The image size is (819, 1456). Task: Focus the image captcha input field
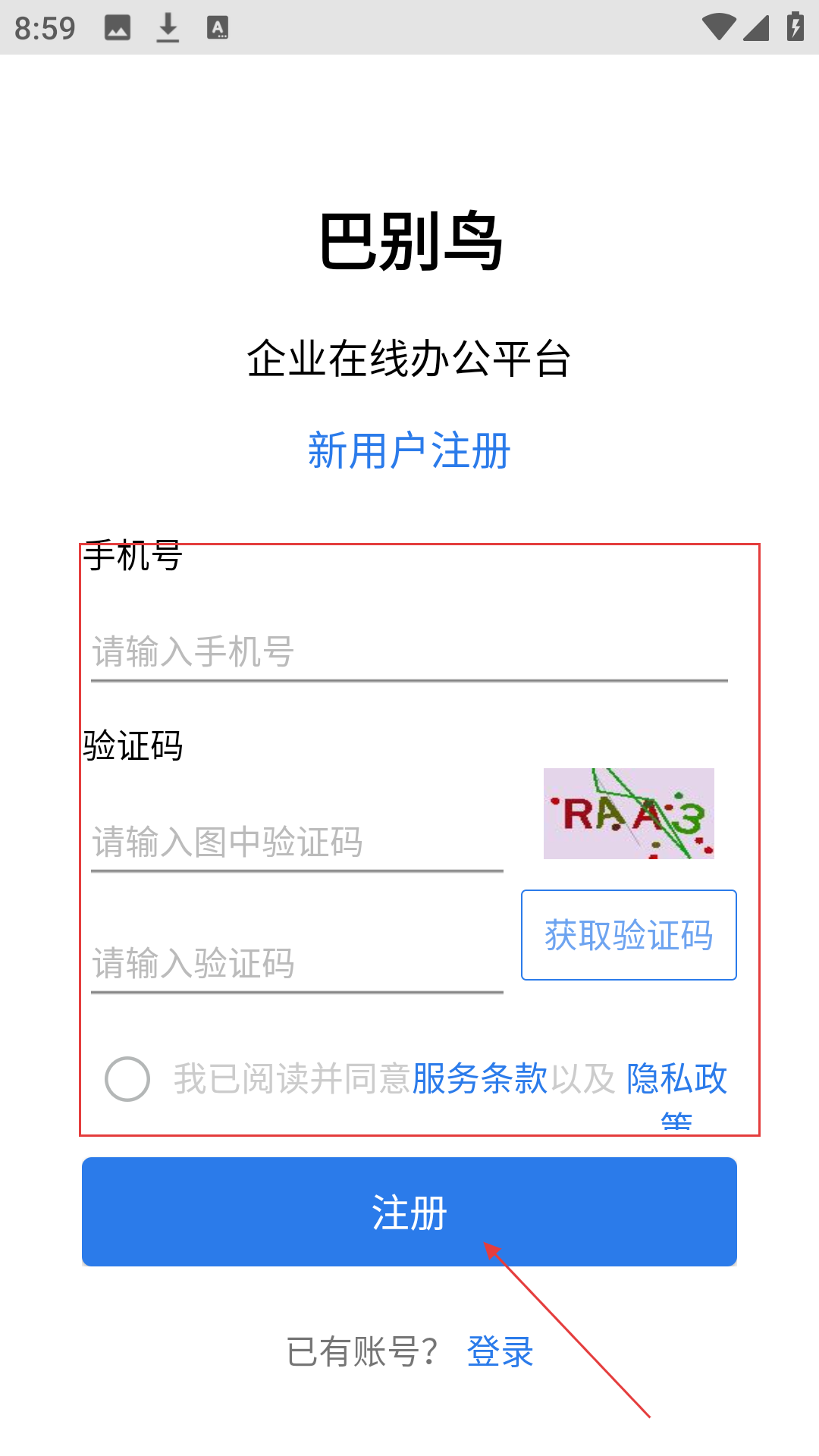297,843
